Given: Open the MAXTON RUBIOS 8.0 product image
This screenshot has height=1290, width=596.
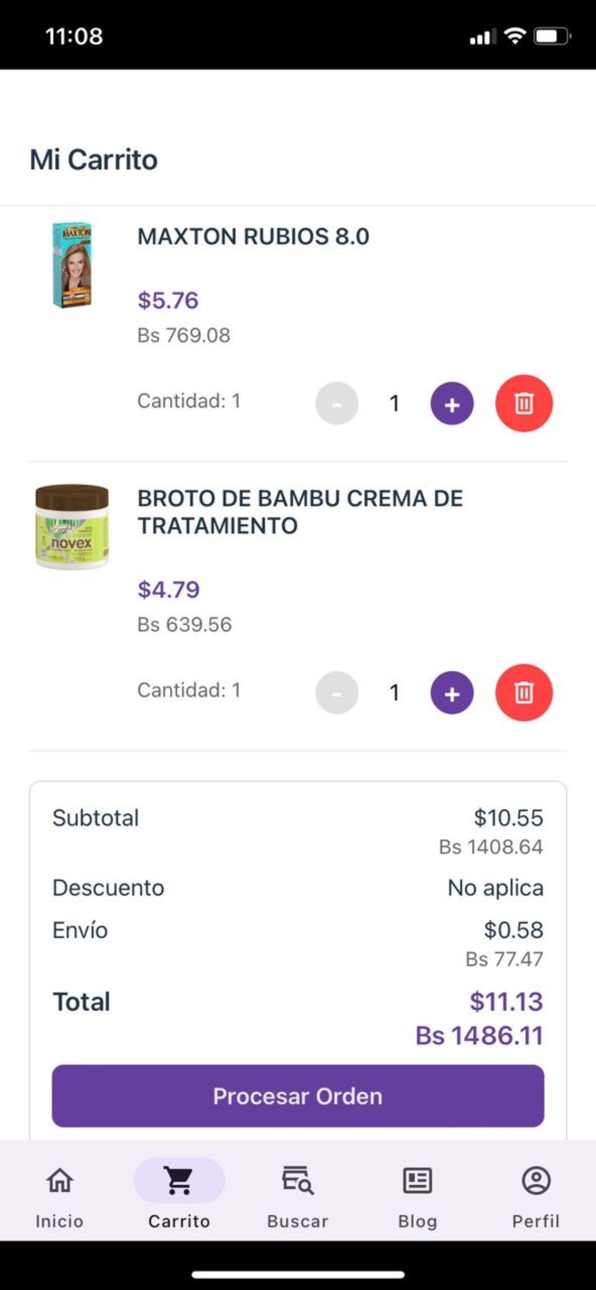Looking at the screenshot, I should (x=72, y=265).
